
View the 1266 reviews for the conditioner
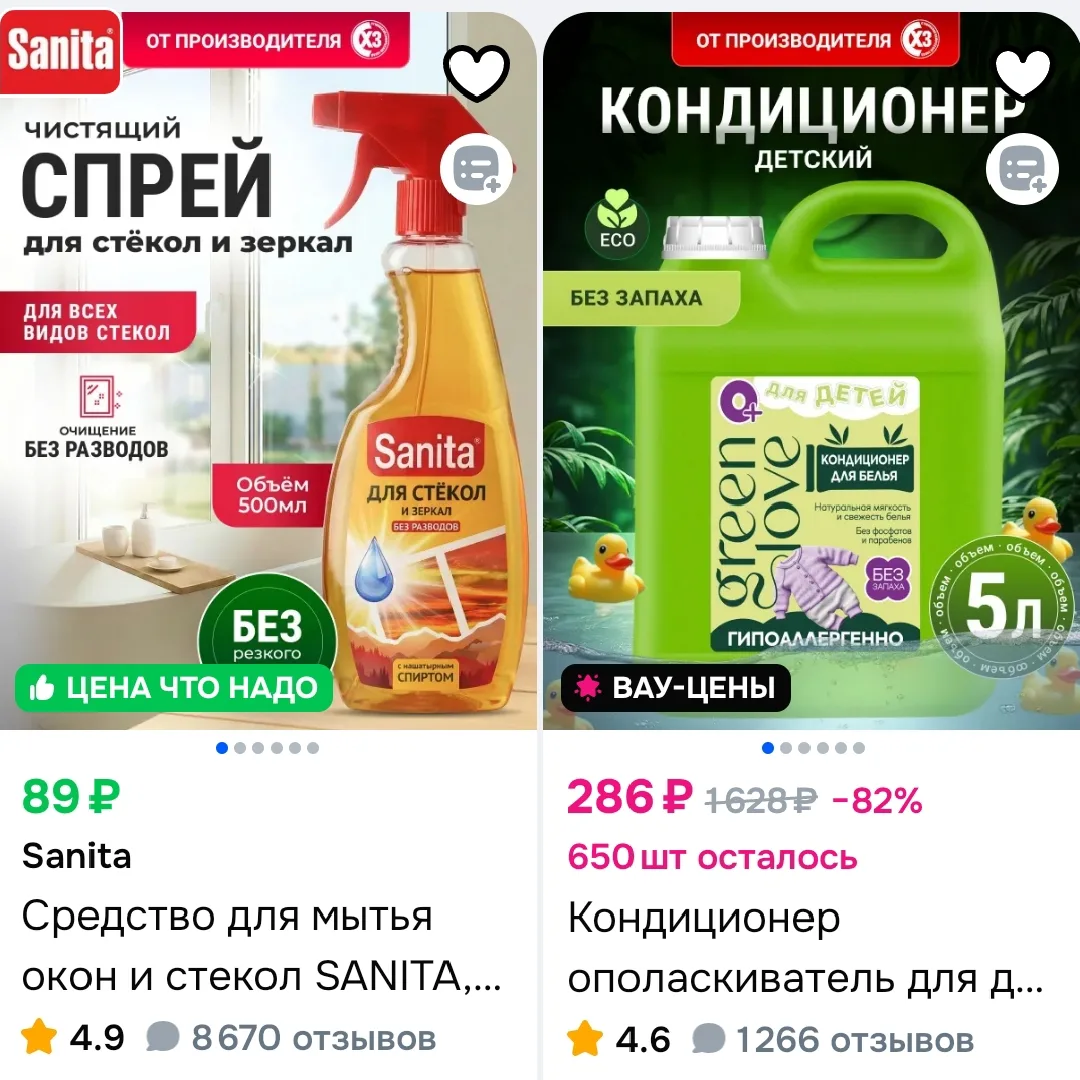pos(833,1039)
